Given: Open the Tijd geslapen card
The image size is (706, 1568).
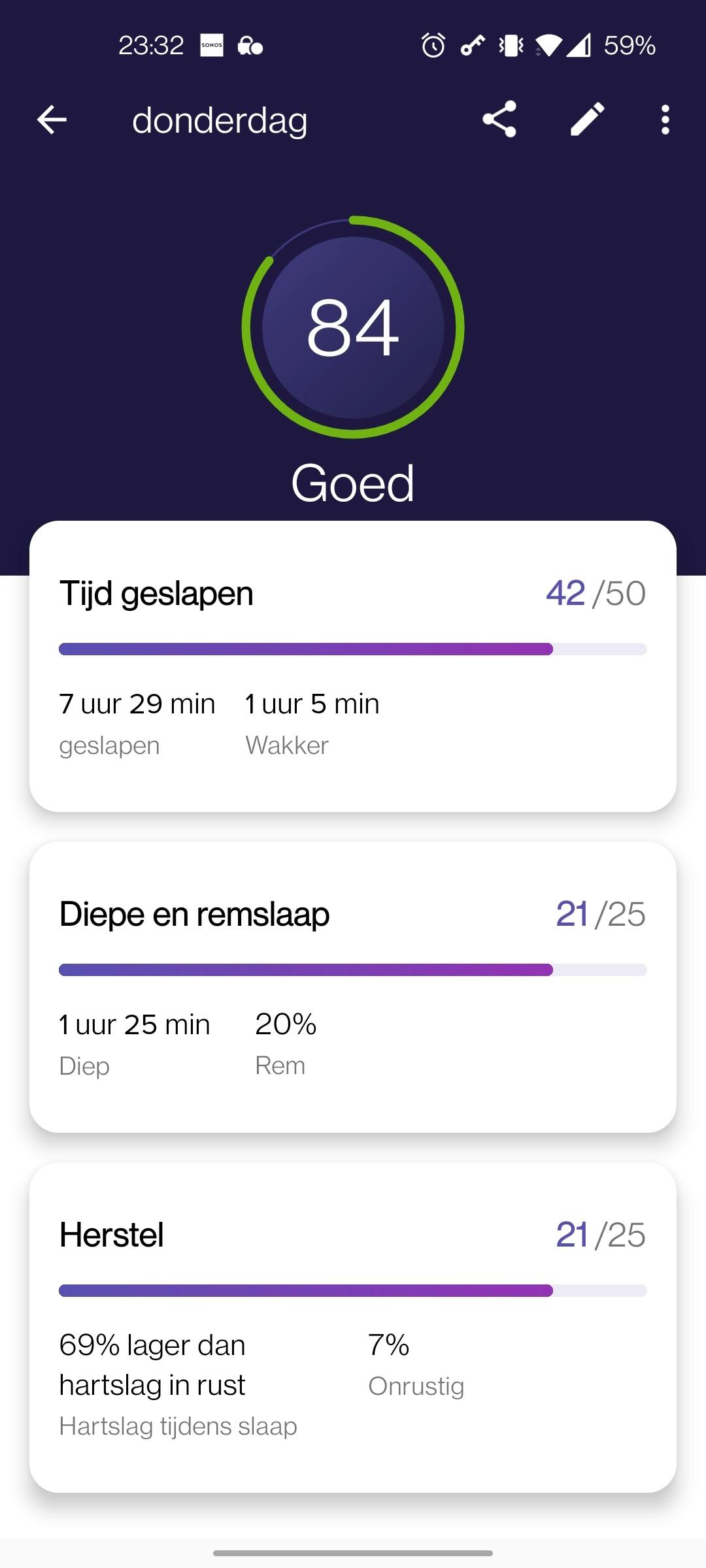Looking at the screenshot, I should pos(353,666).
